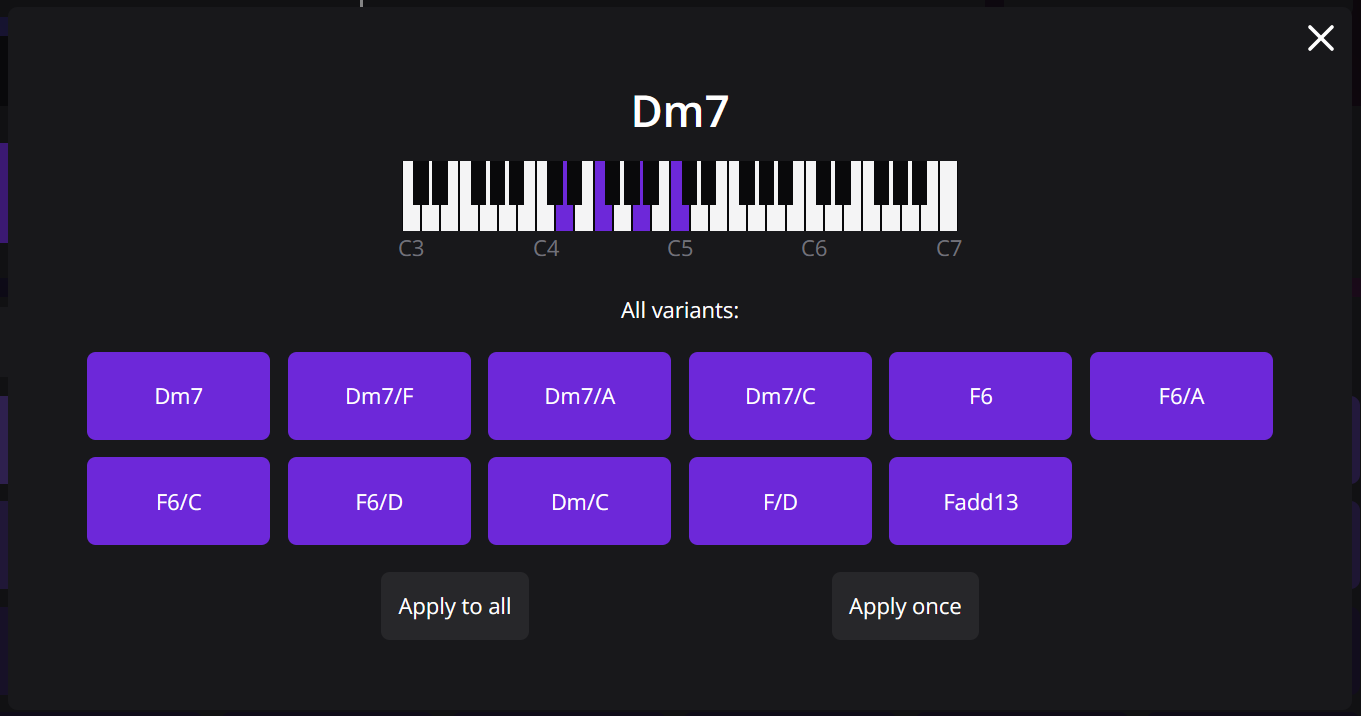Select the F6/C variant
This screenshot has width=1361, height=716.
tap(178, 501)
